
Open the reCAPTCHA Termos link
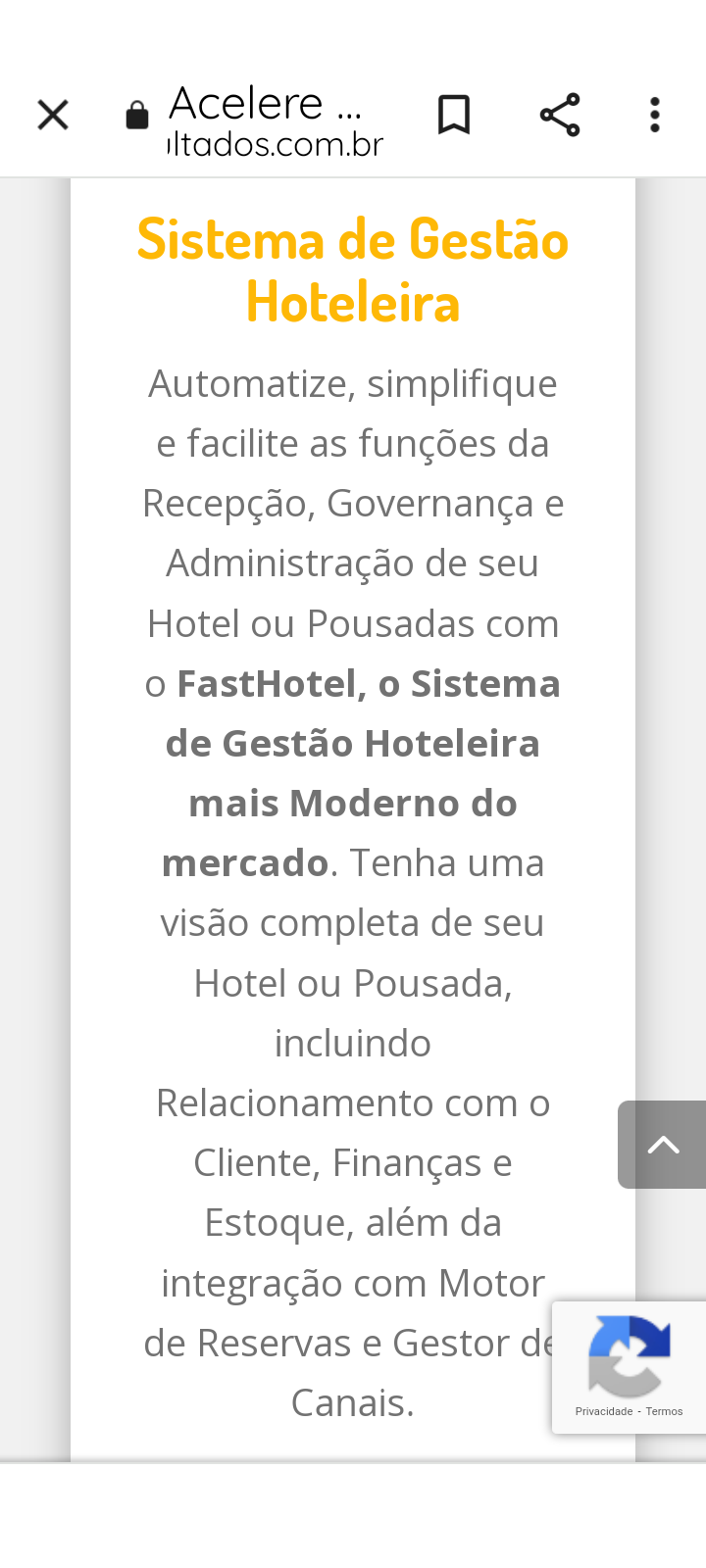click(664, 1411)
